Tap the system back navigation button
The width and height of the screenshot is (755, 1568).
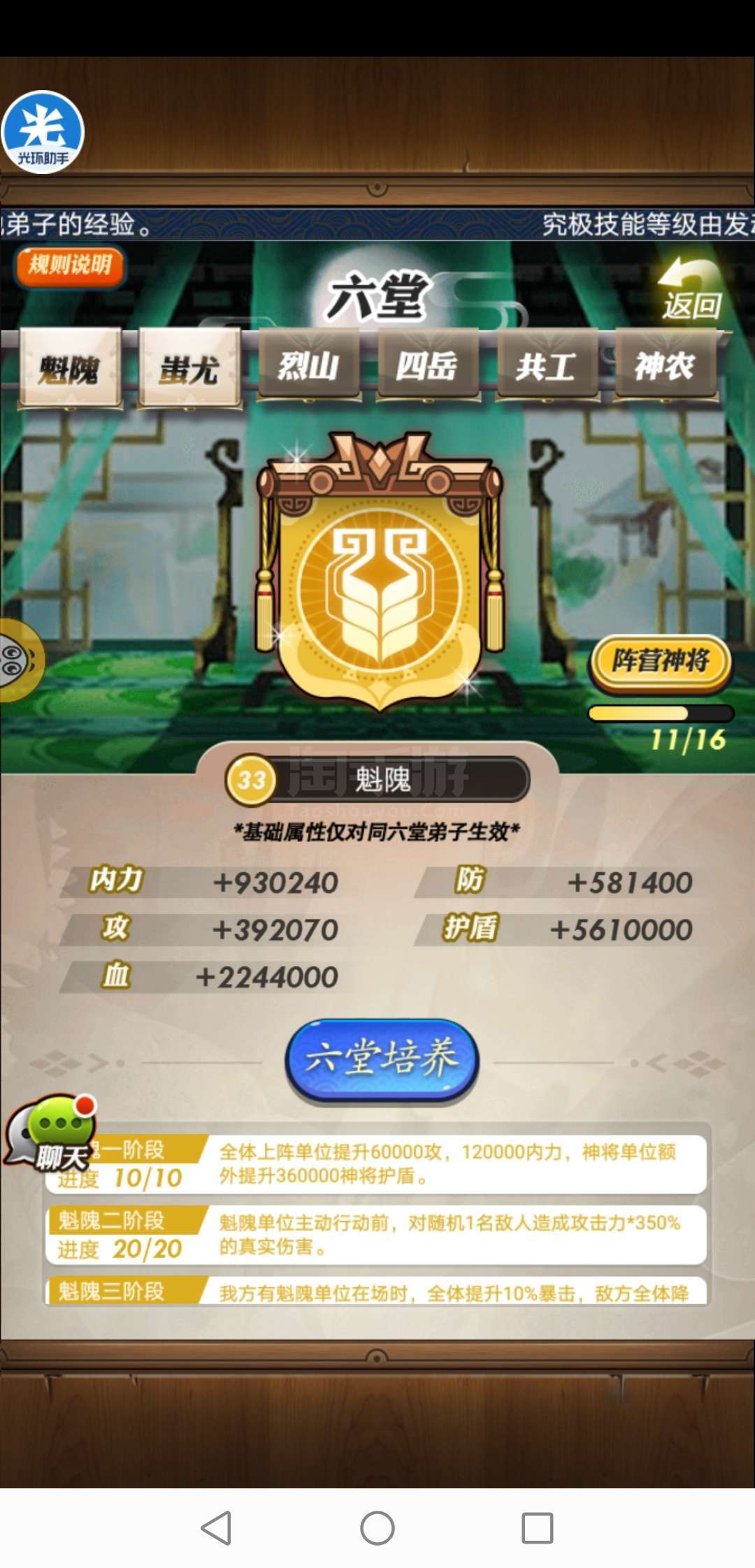(216, 1527)
